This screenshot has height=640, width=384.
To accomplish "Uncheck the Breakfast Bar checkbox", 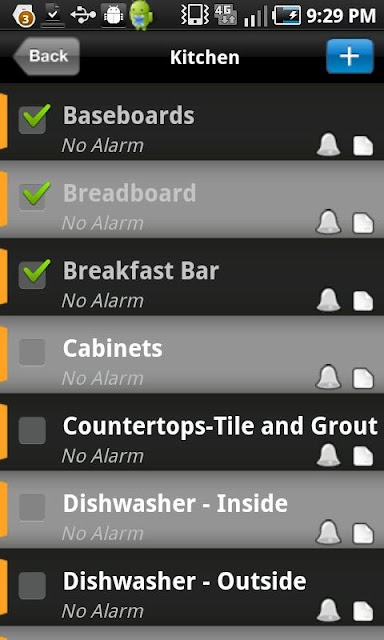I will [x=32, y=275].
